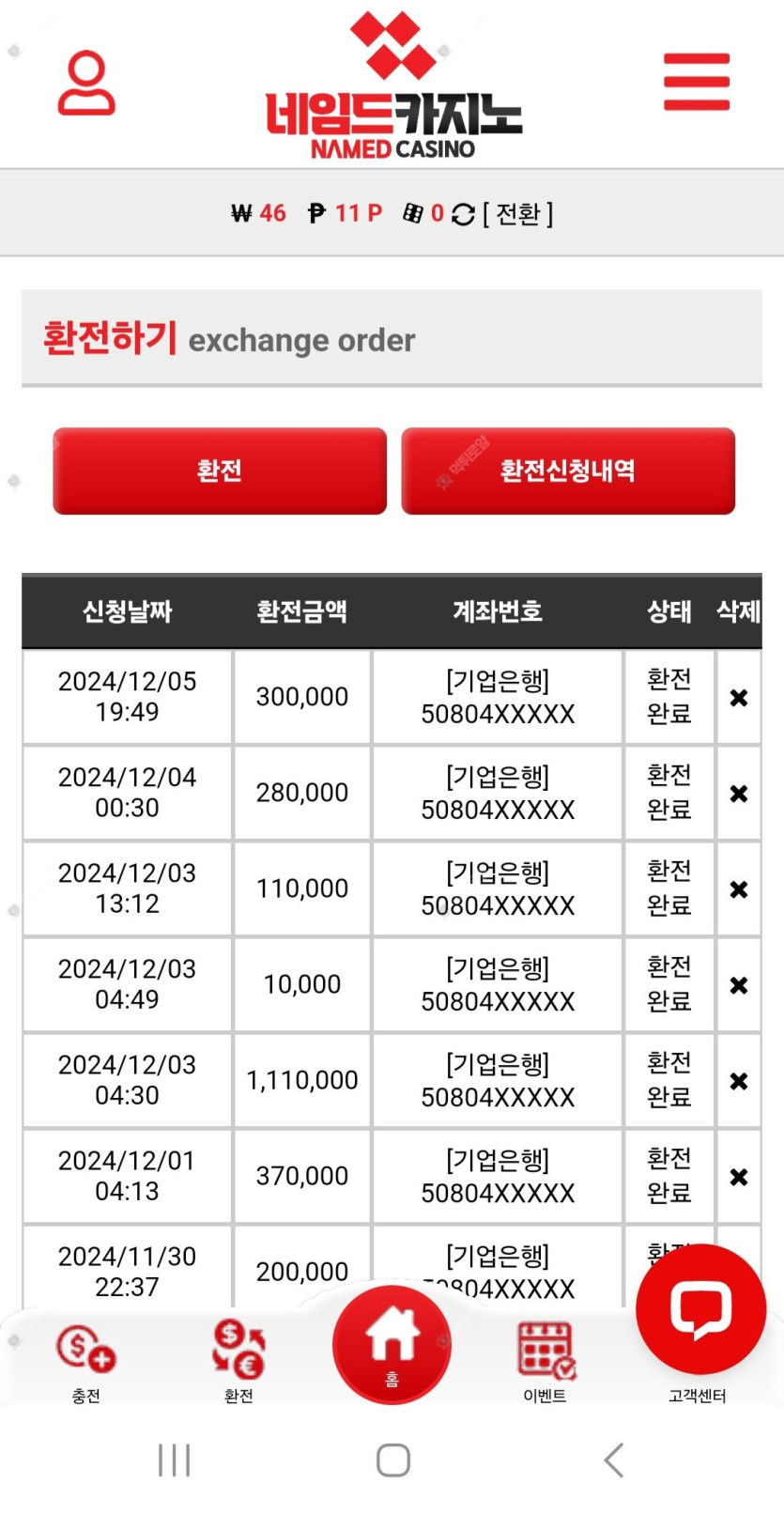Delete the 2024/12/05 19:49 entry
784x1514 pixels.
tap(739, 698)
